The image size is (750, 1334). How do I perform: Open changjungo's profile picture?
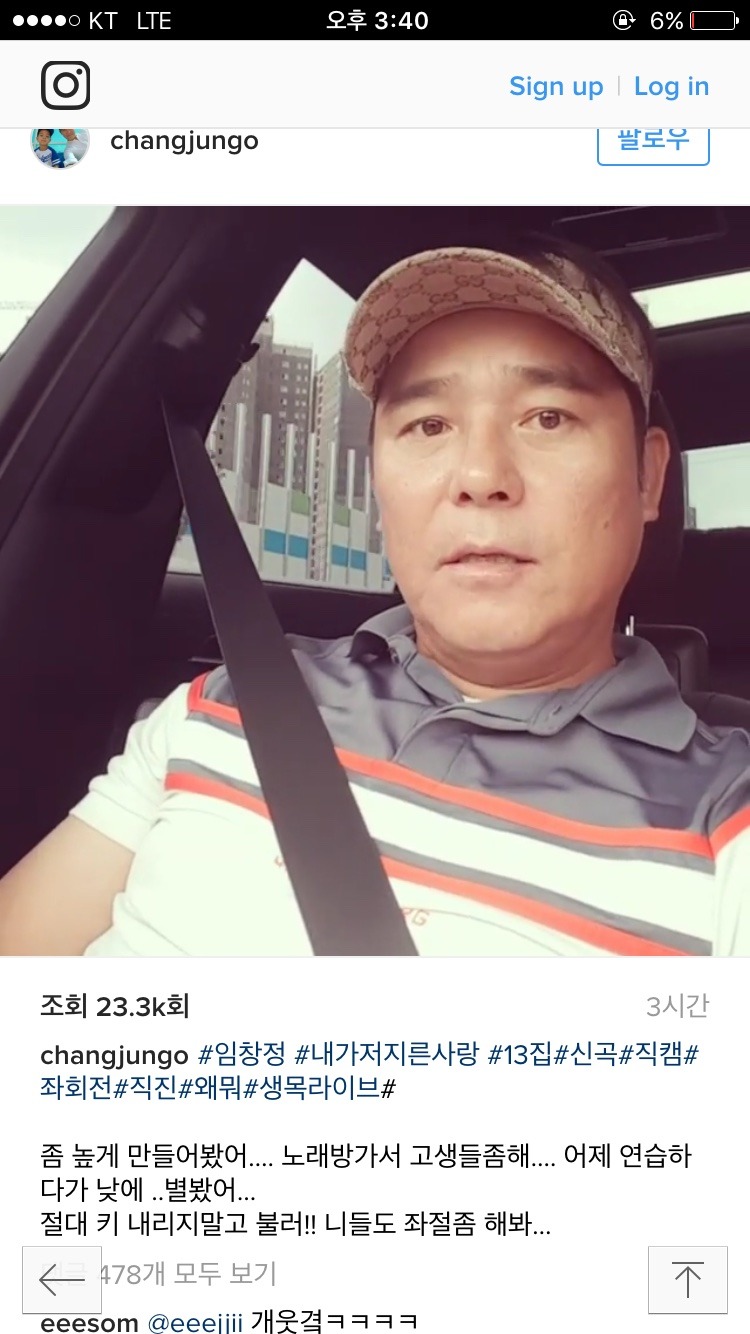pos(60,145)
